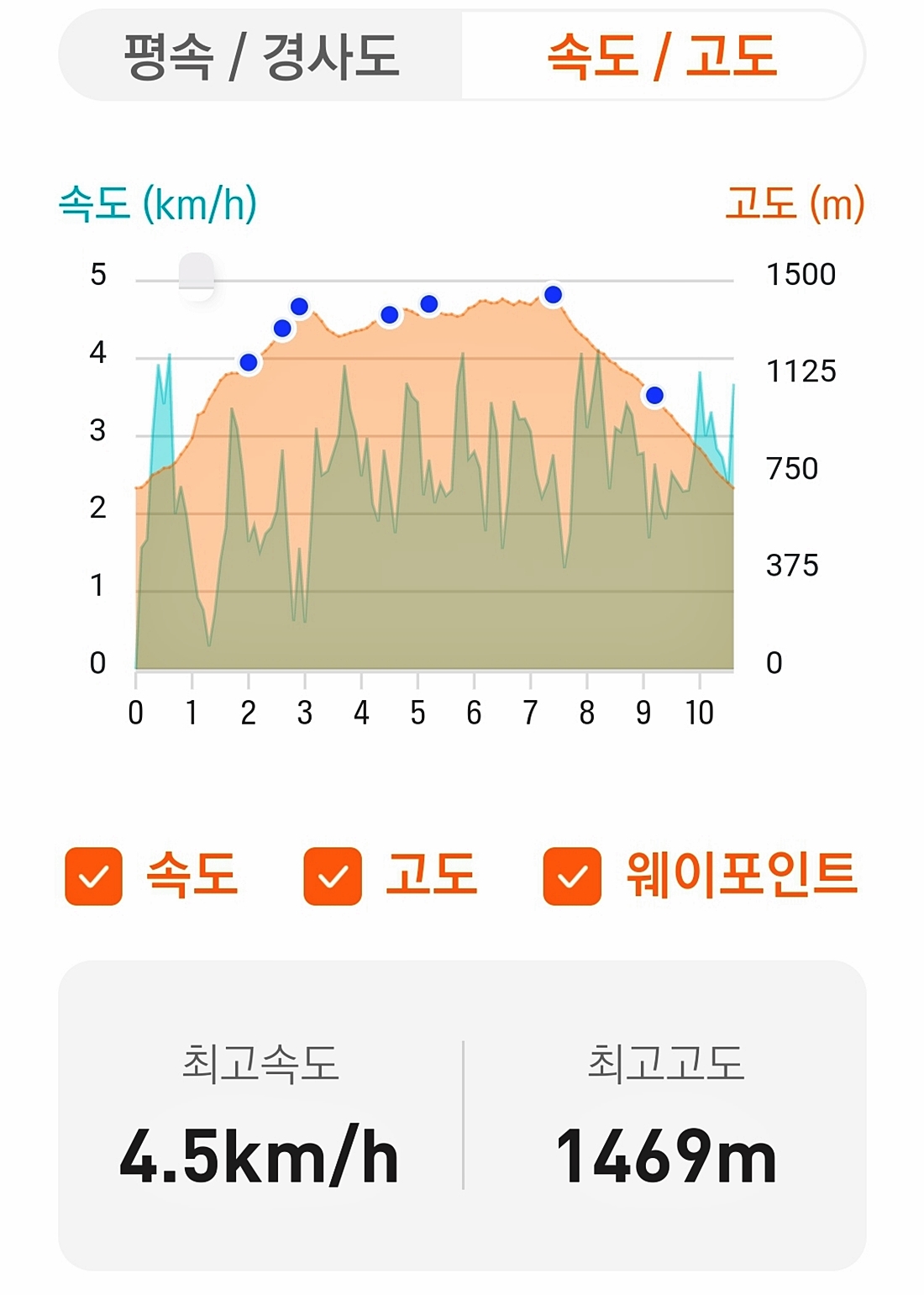Select the waypoint marker near kilometer 2
The width and height of the screenshot is (924, 1295).
click(x=249, y=363)
